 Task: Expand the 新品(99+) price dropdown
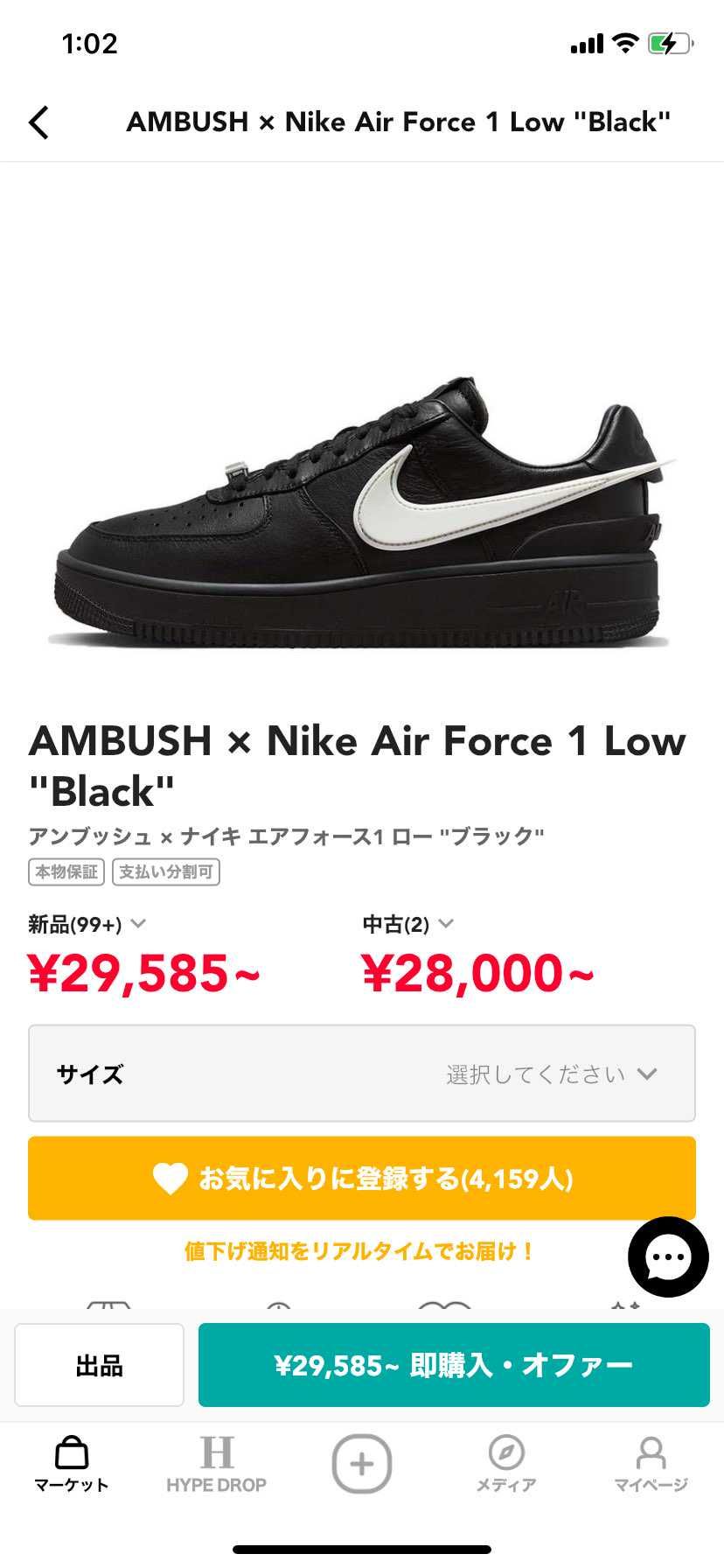87,924
